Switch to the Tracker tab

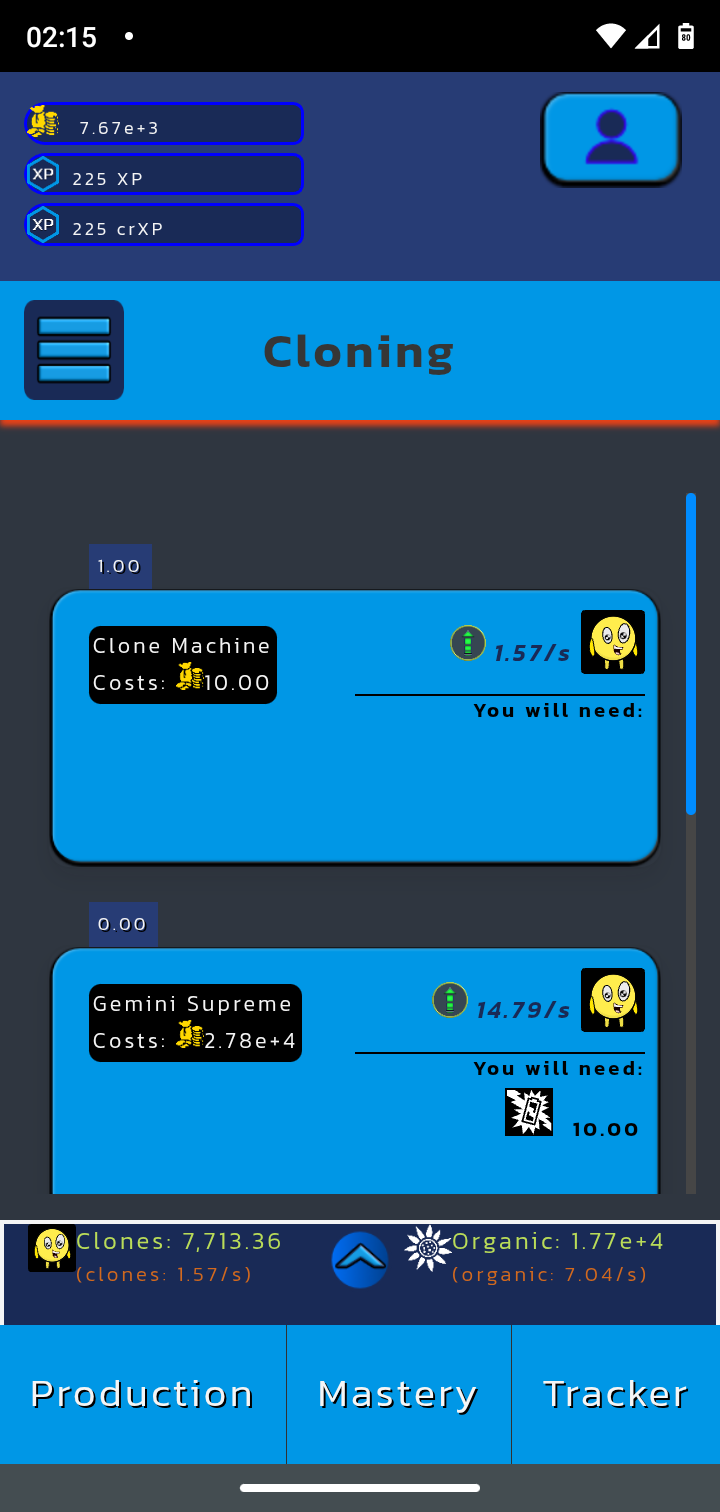point(616,1394)
